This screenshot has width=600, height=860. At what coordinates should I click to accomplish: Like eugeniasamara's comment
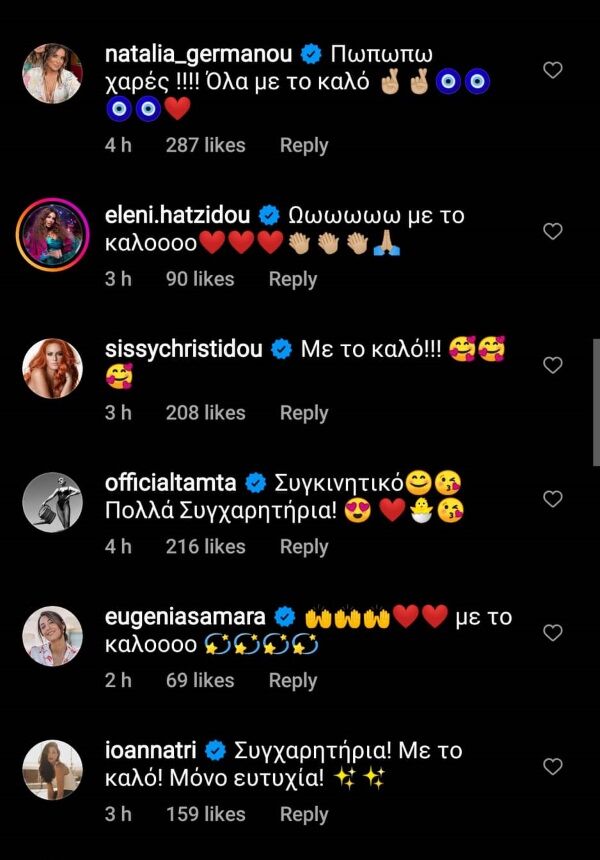point(551,633)
